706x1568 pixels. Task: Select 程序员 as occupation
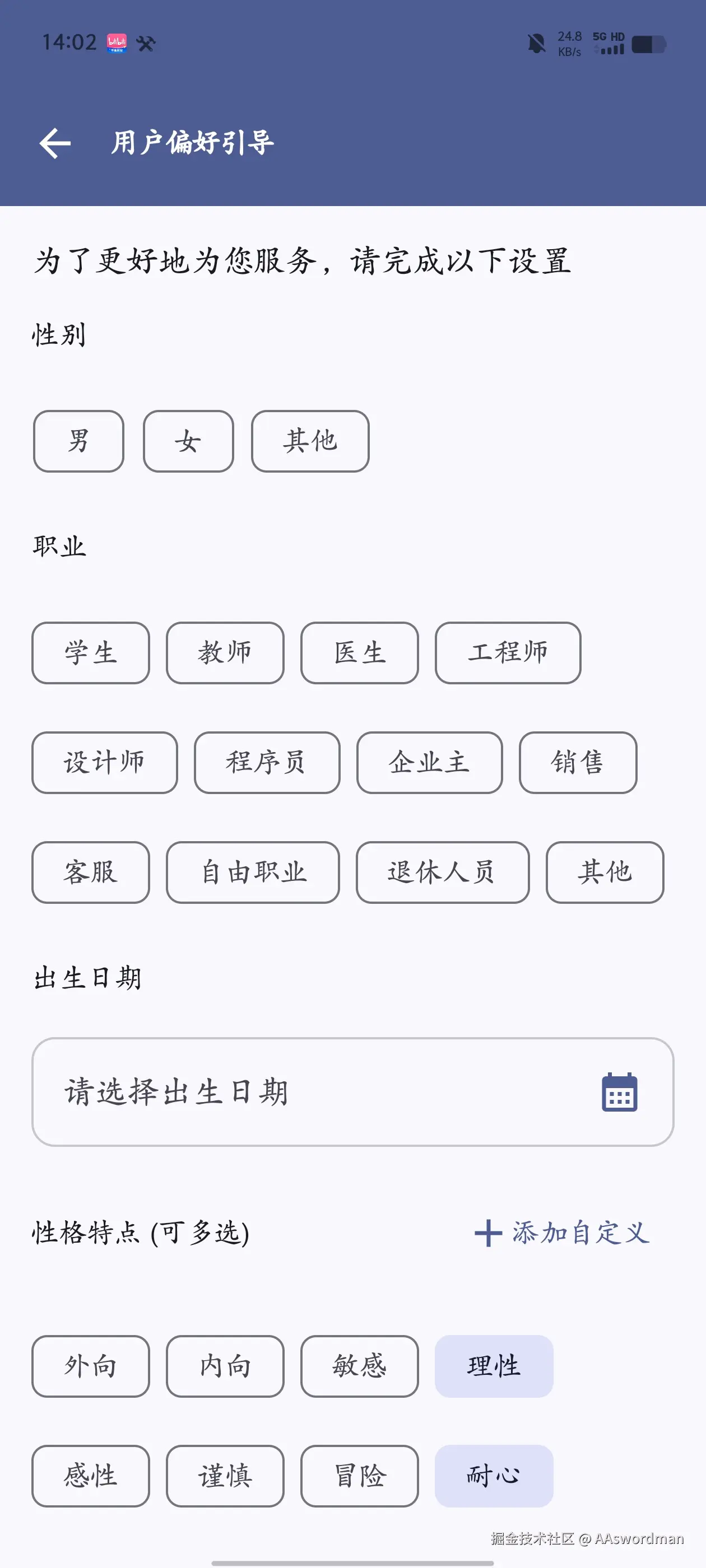[266, 763]
